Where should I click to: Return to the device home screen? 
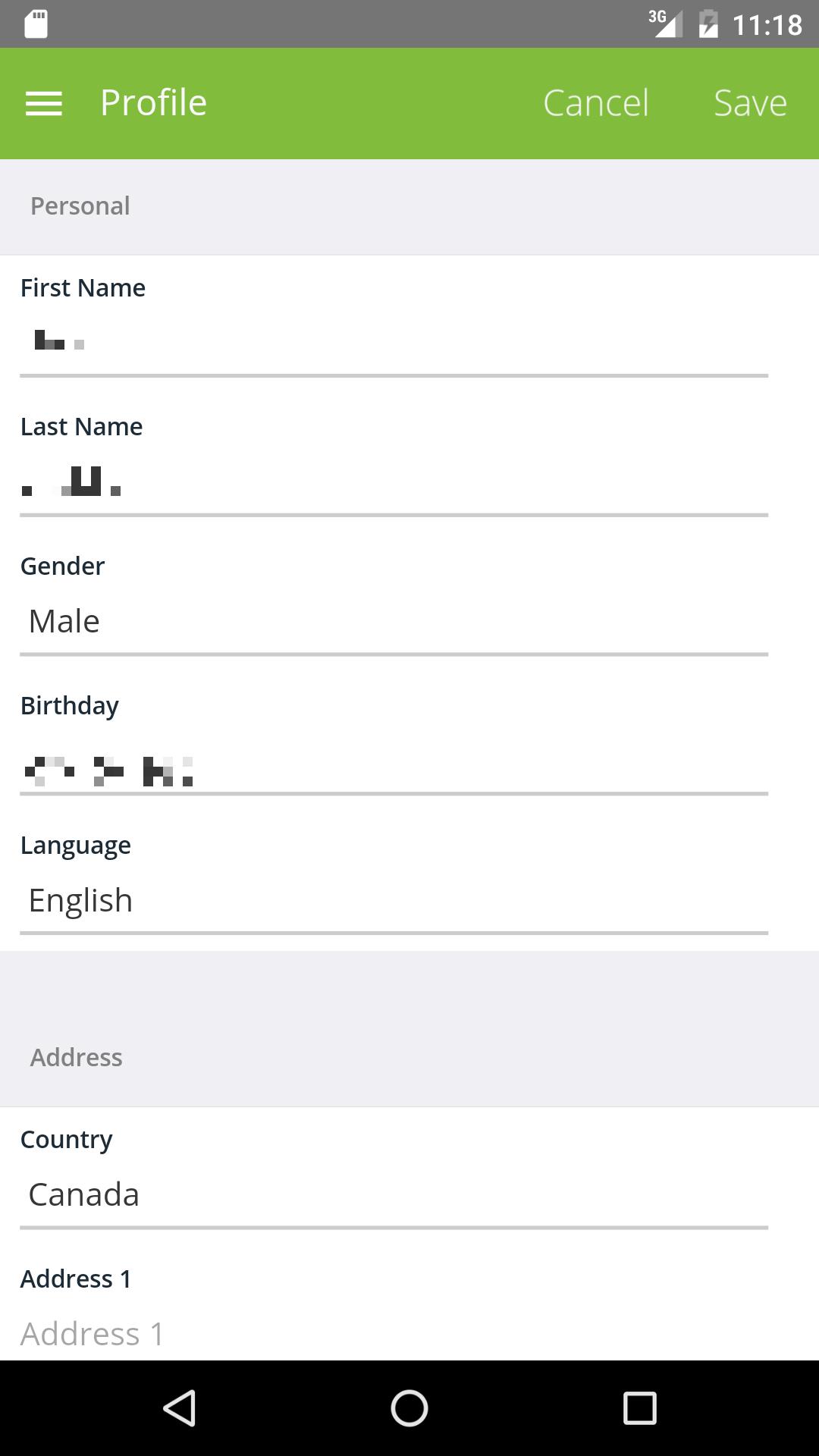click(409, 1408)
